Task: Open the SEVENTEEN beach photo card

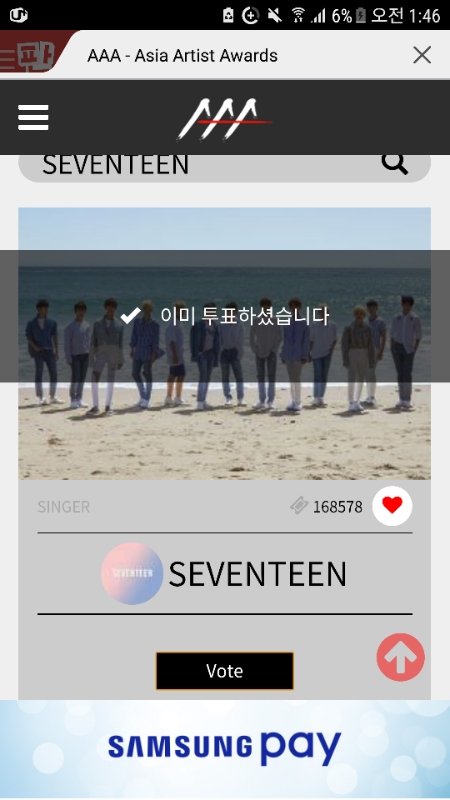Action: coord(224,343)
